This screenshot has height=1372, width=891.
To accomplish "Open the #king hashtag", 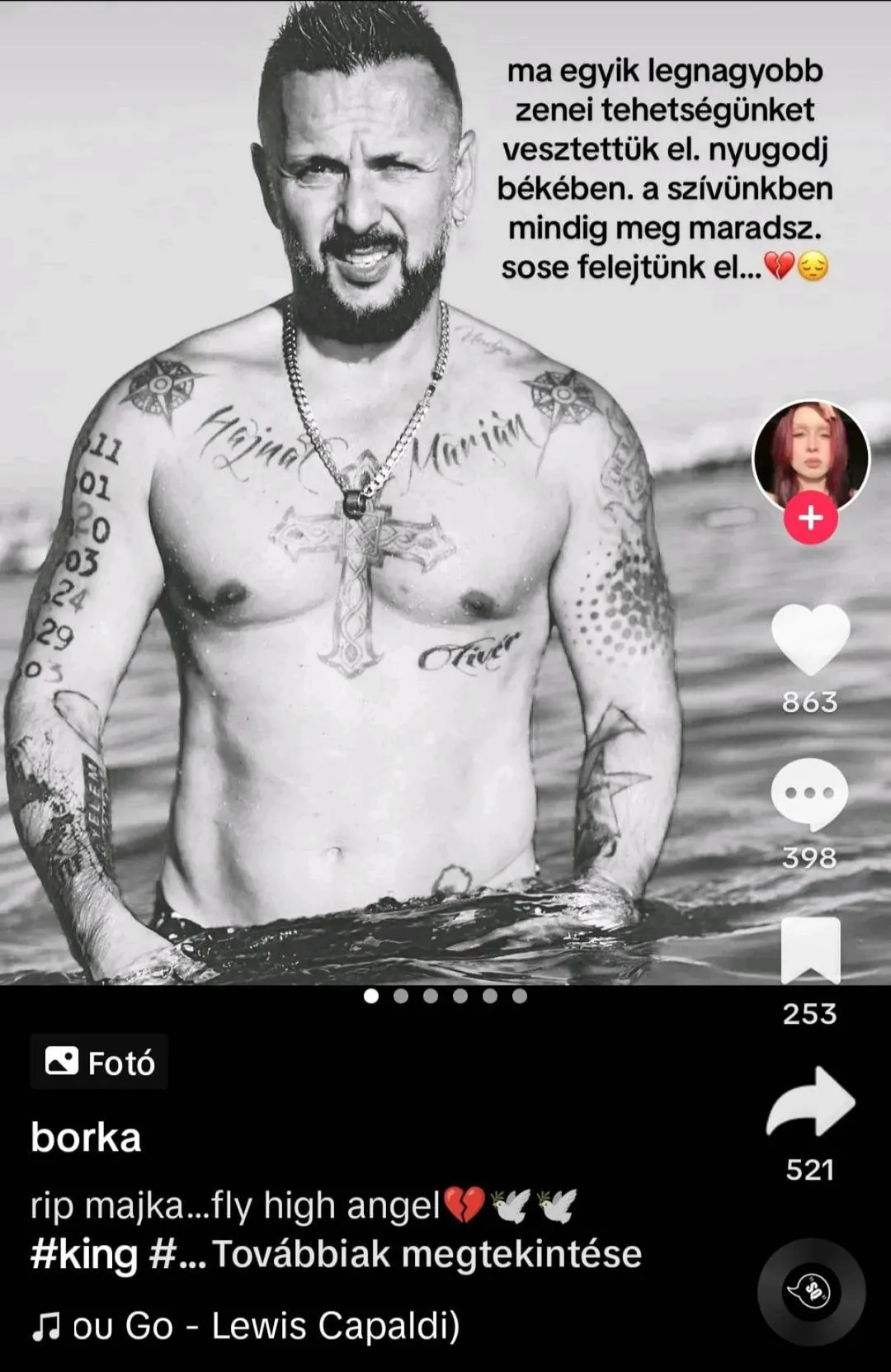I will [x=84, y=1254].
